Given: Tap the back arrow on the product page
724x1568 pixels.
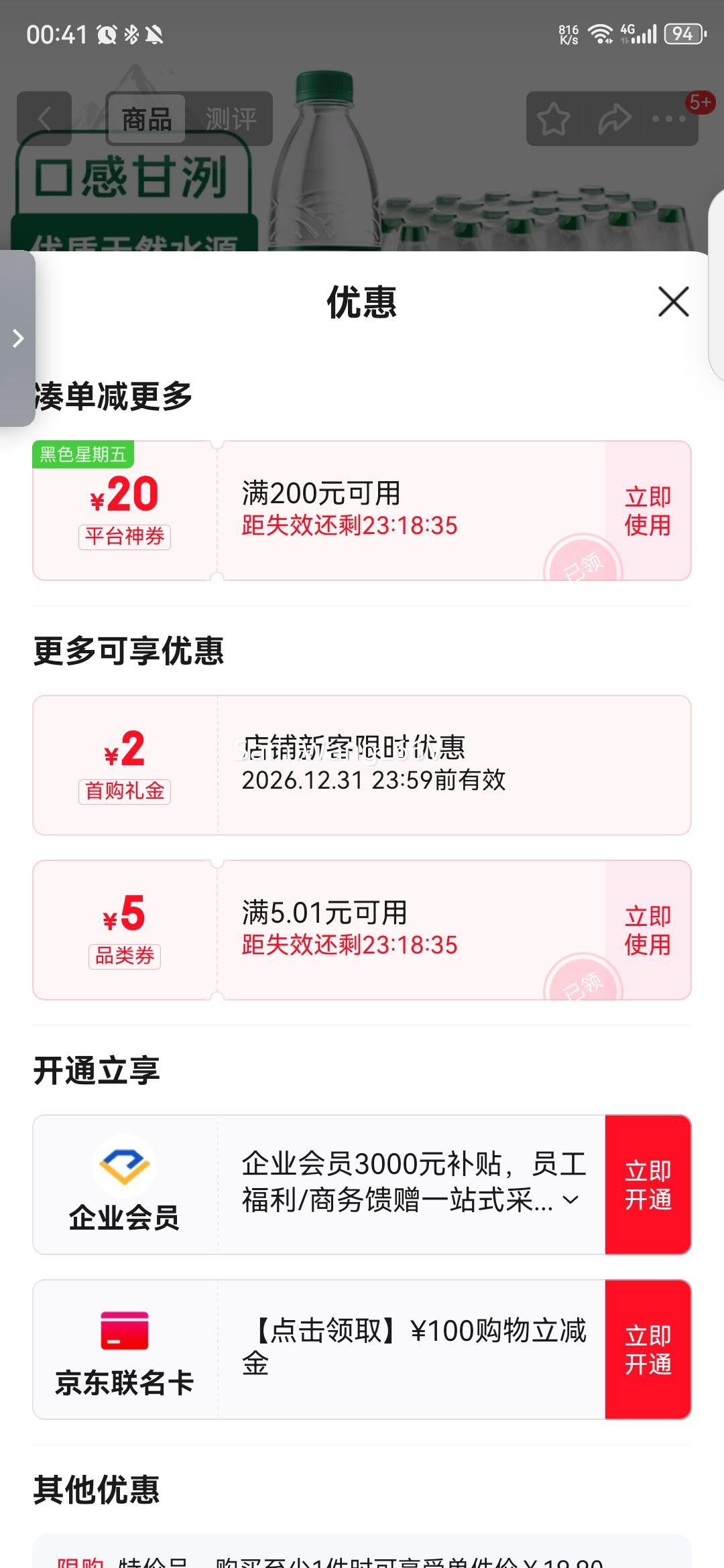Looking at the screenshot, I should click(44, 117).
